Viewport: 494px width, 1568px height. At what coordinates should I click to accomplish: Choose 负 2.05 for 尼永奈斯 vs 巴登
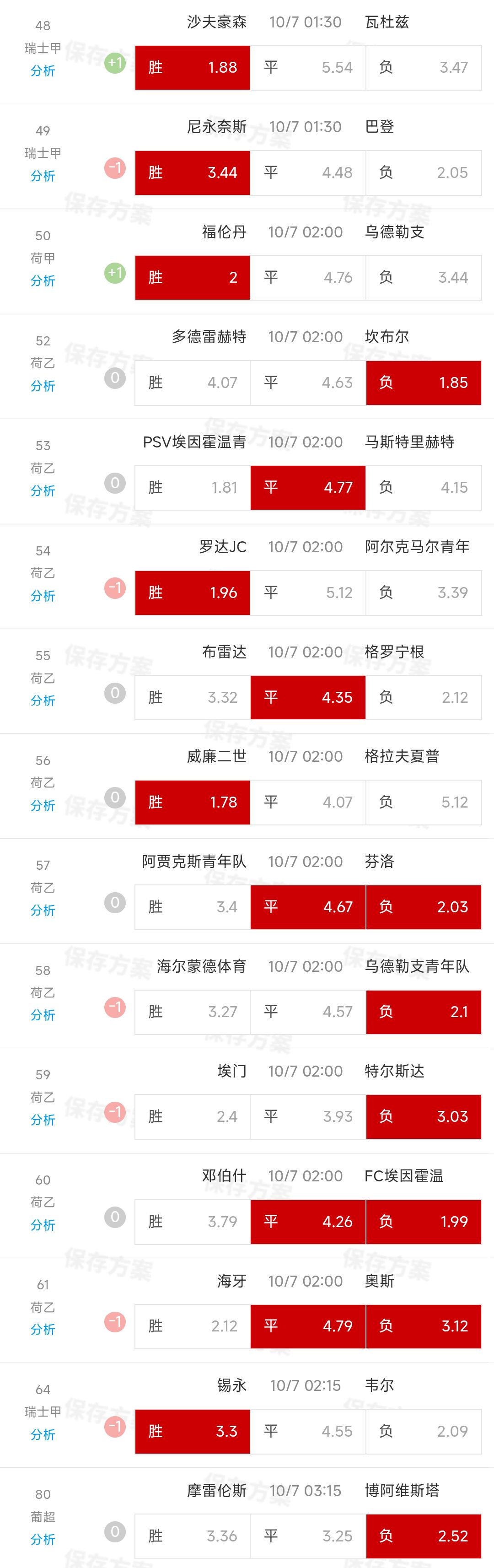click(424, 173)
